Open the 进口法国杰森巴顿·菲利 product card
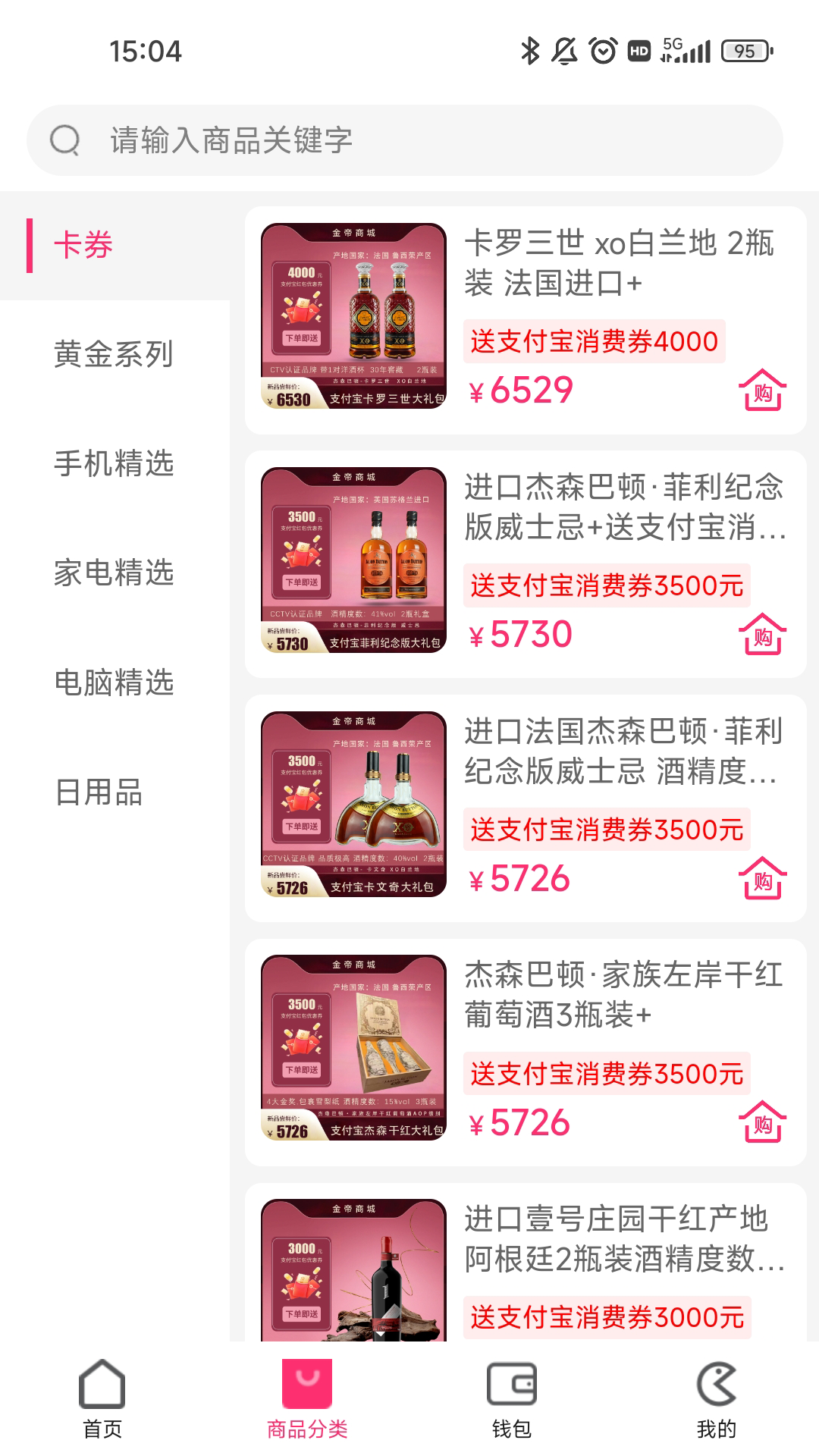The height and width of the screenshot is (1456, 819). pyautogui.click(x=526, y=808)
